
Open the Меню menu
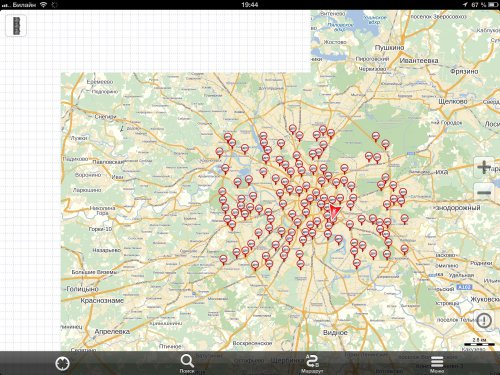pyautogui.click(x=437, y=364)
